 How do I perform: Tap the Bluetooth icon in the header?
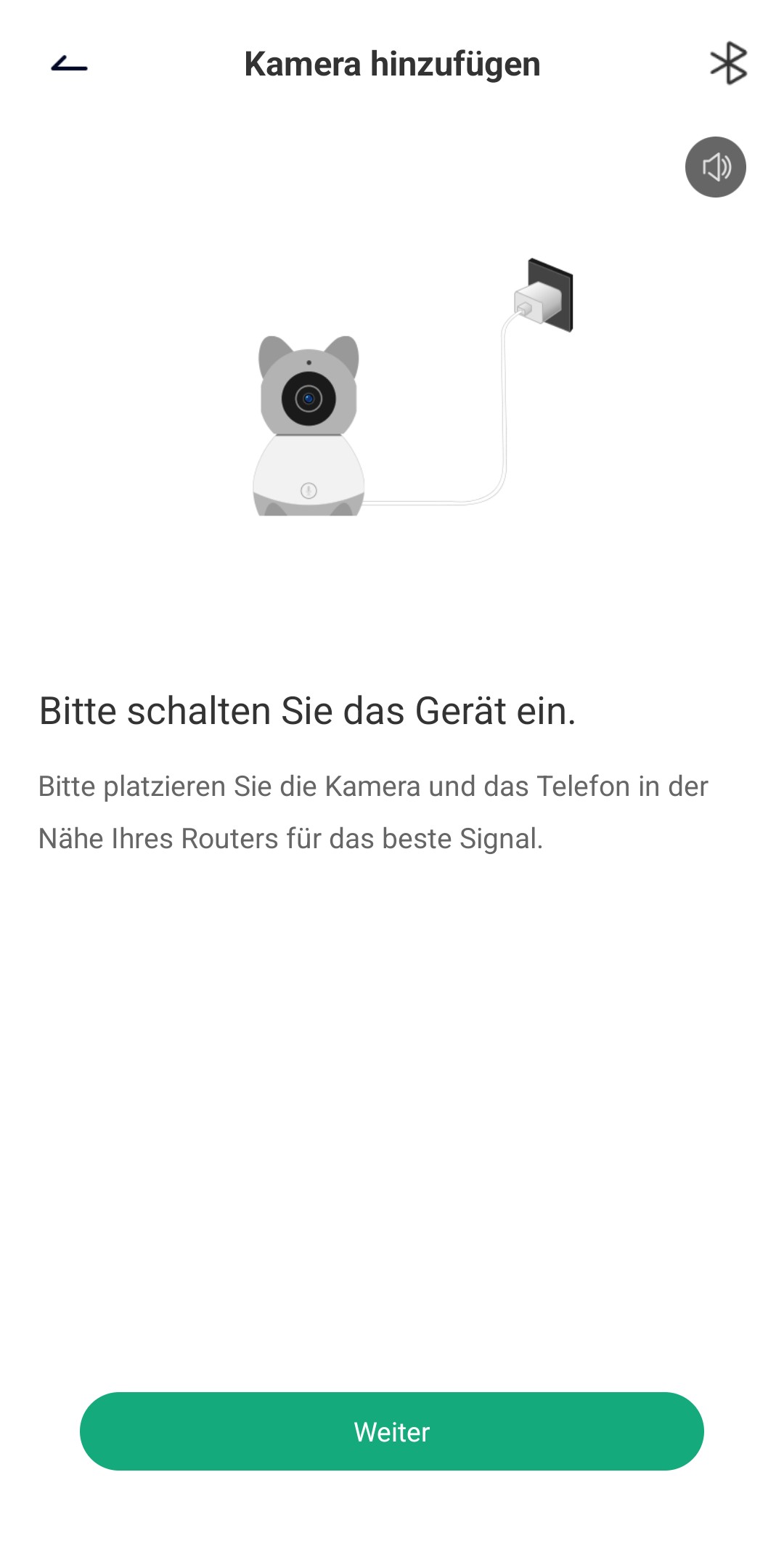[x=728, y=63]
